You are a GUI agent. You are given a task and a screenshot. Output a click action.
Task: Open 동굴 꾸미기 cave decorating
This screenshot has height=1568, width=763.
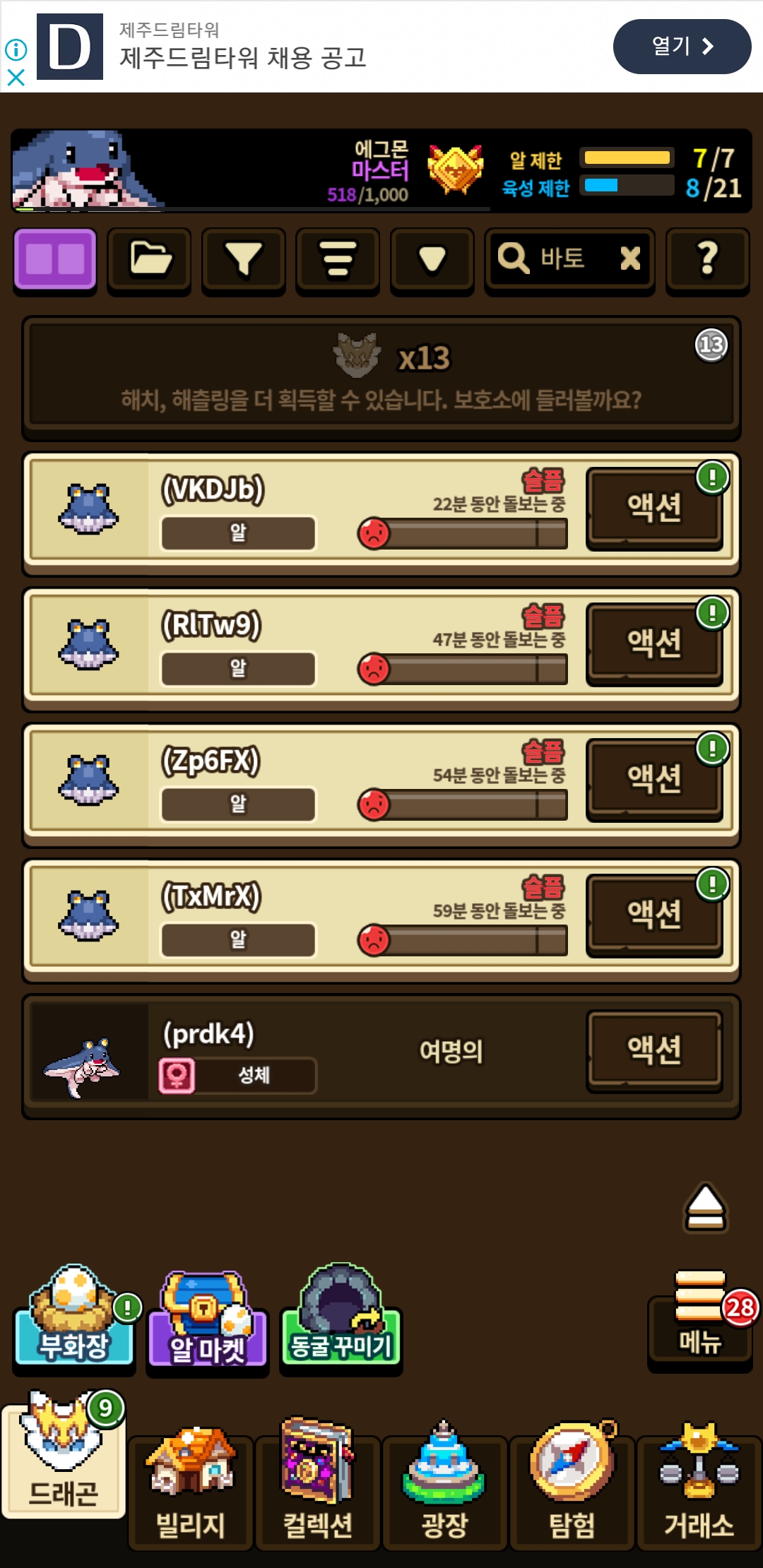coord(341,1319)
